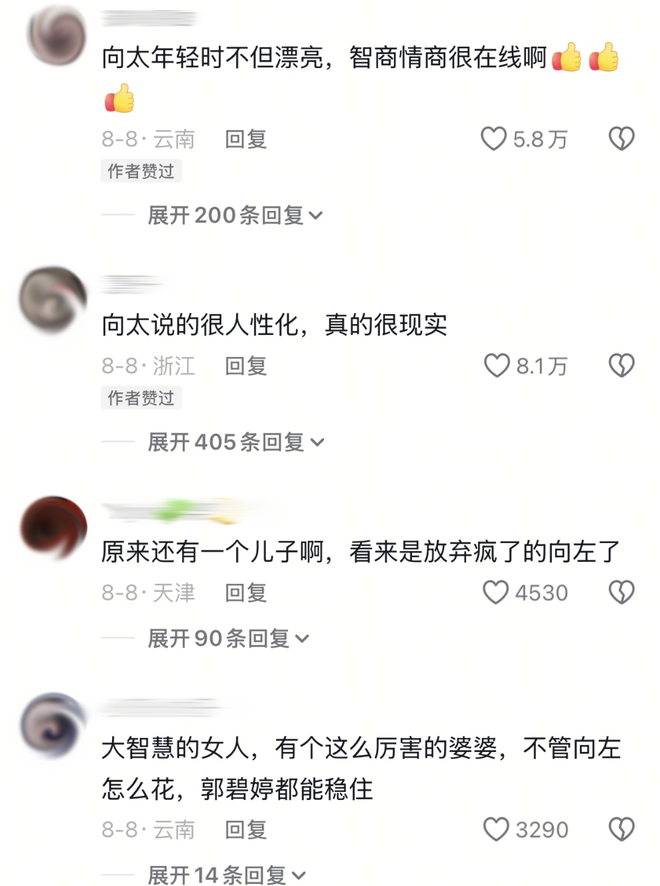
Task: Expand the 200 replies
Action: coord(235,215)
